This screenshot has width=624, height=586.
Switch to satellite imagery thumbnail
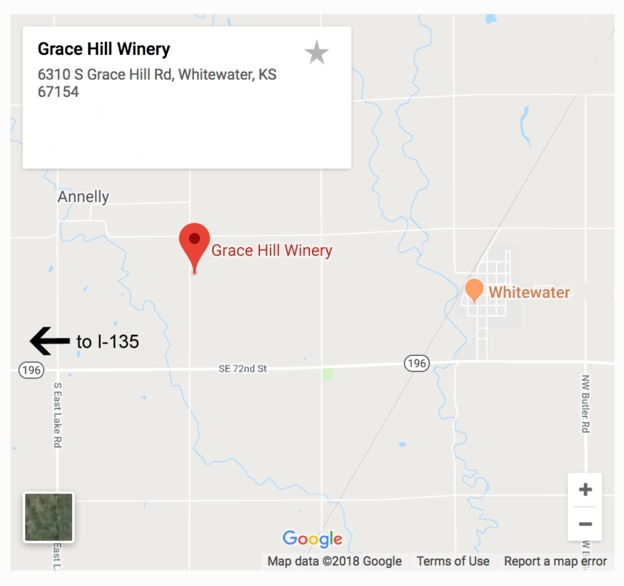click(48, 517)
